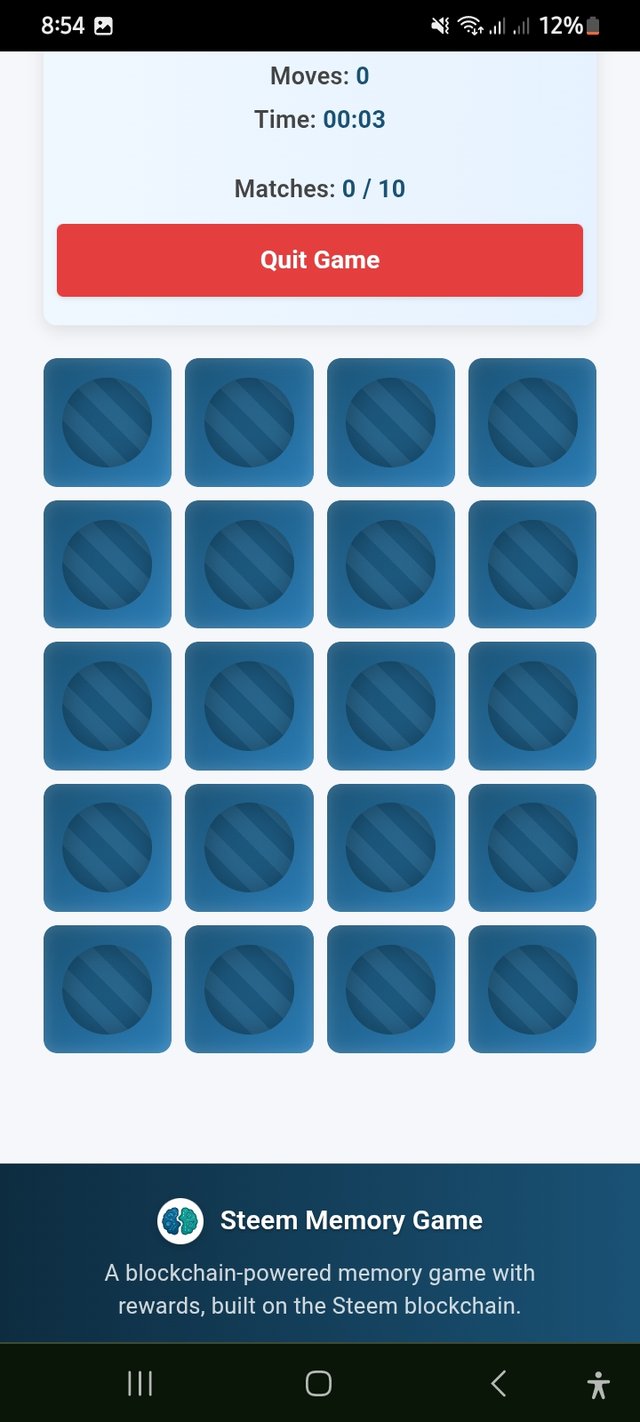The height and width of the screenshot is (1422, 640).
Task: Turn over the second card in the bottom row
Action: tap(249, 989)
